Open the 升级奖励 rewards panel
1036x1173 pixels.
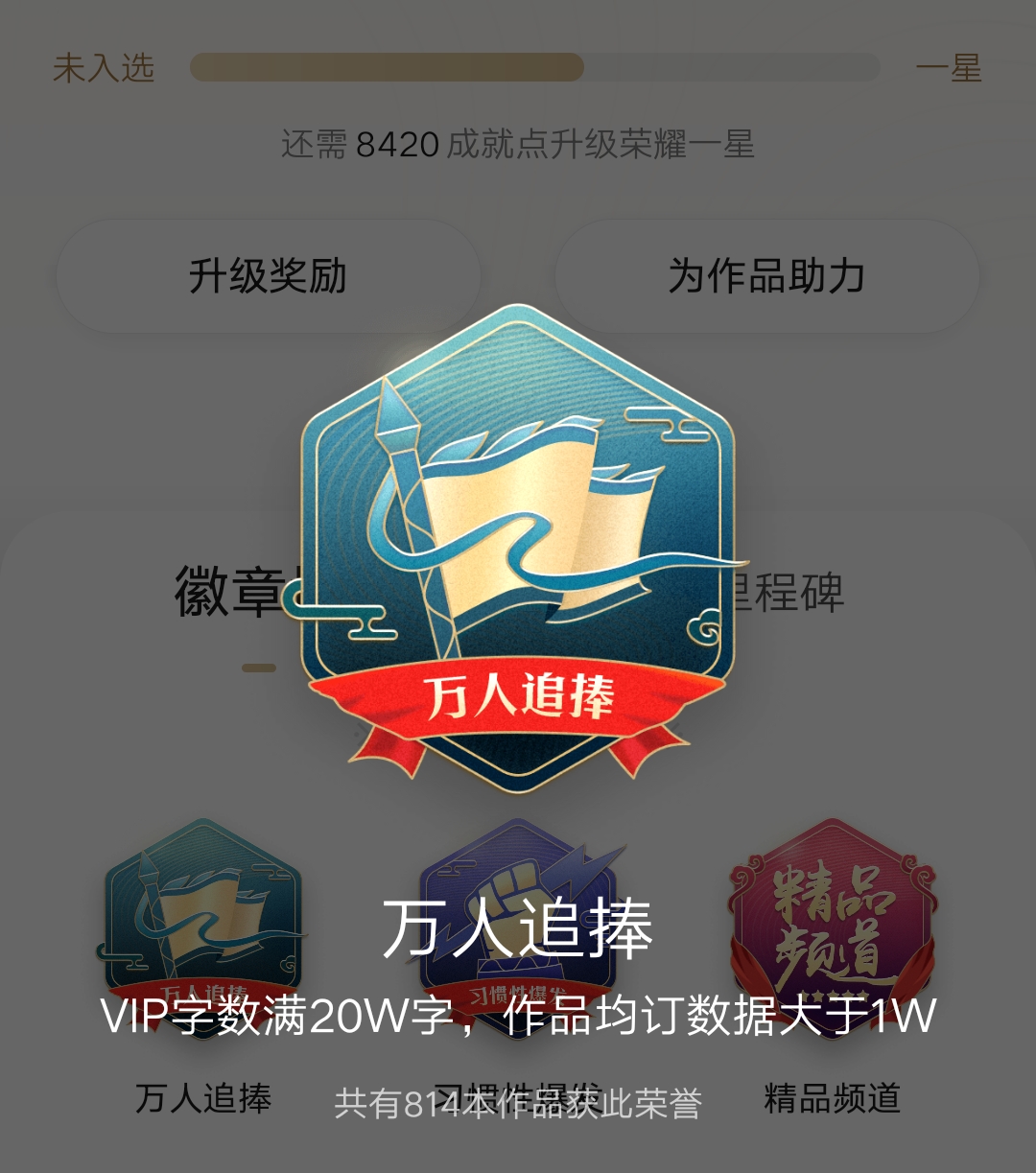[x=269, y=275]
